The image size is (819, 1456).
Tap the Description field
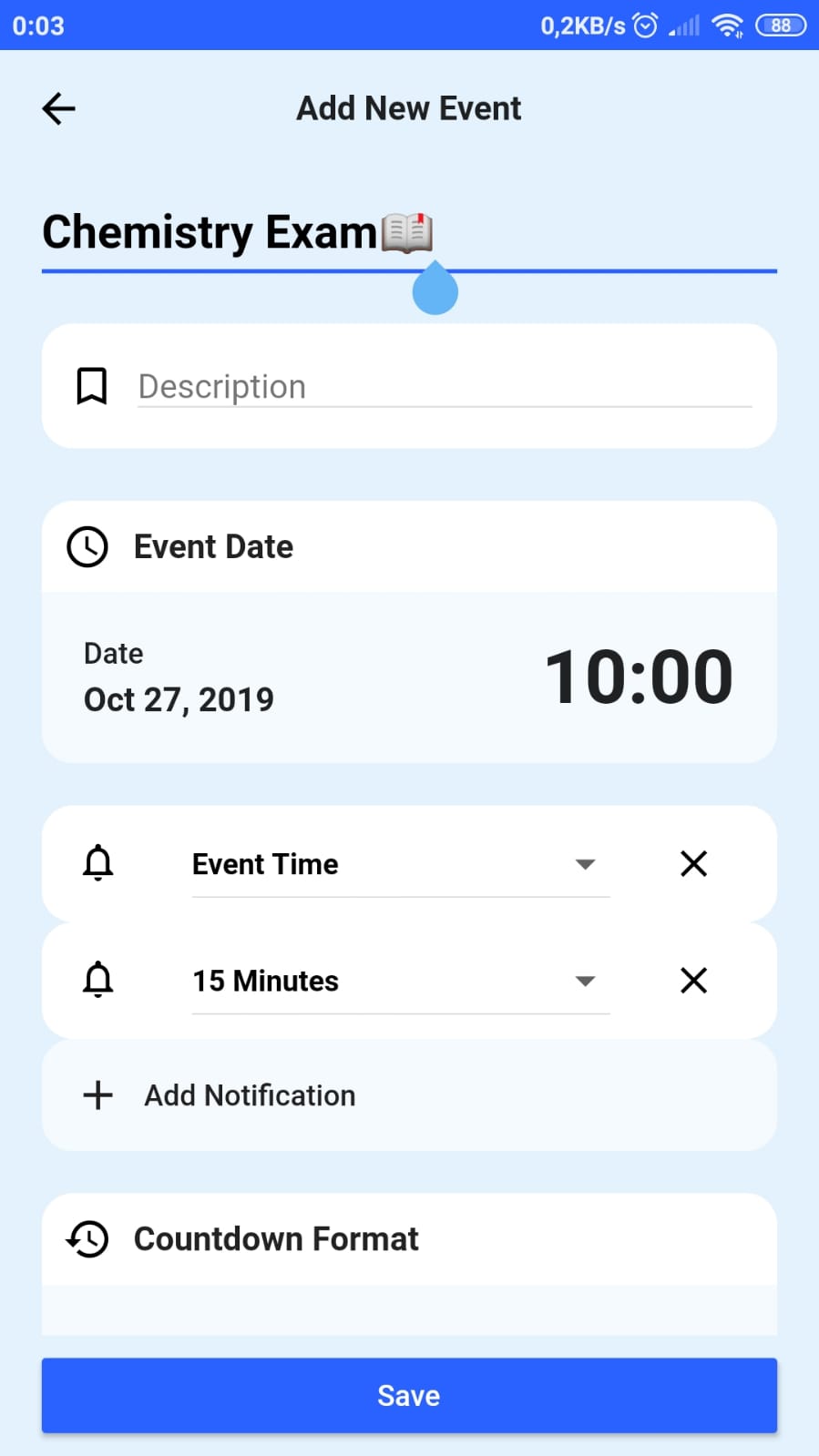pyautogui.click(x=443, y=387)
